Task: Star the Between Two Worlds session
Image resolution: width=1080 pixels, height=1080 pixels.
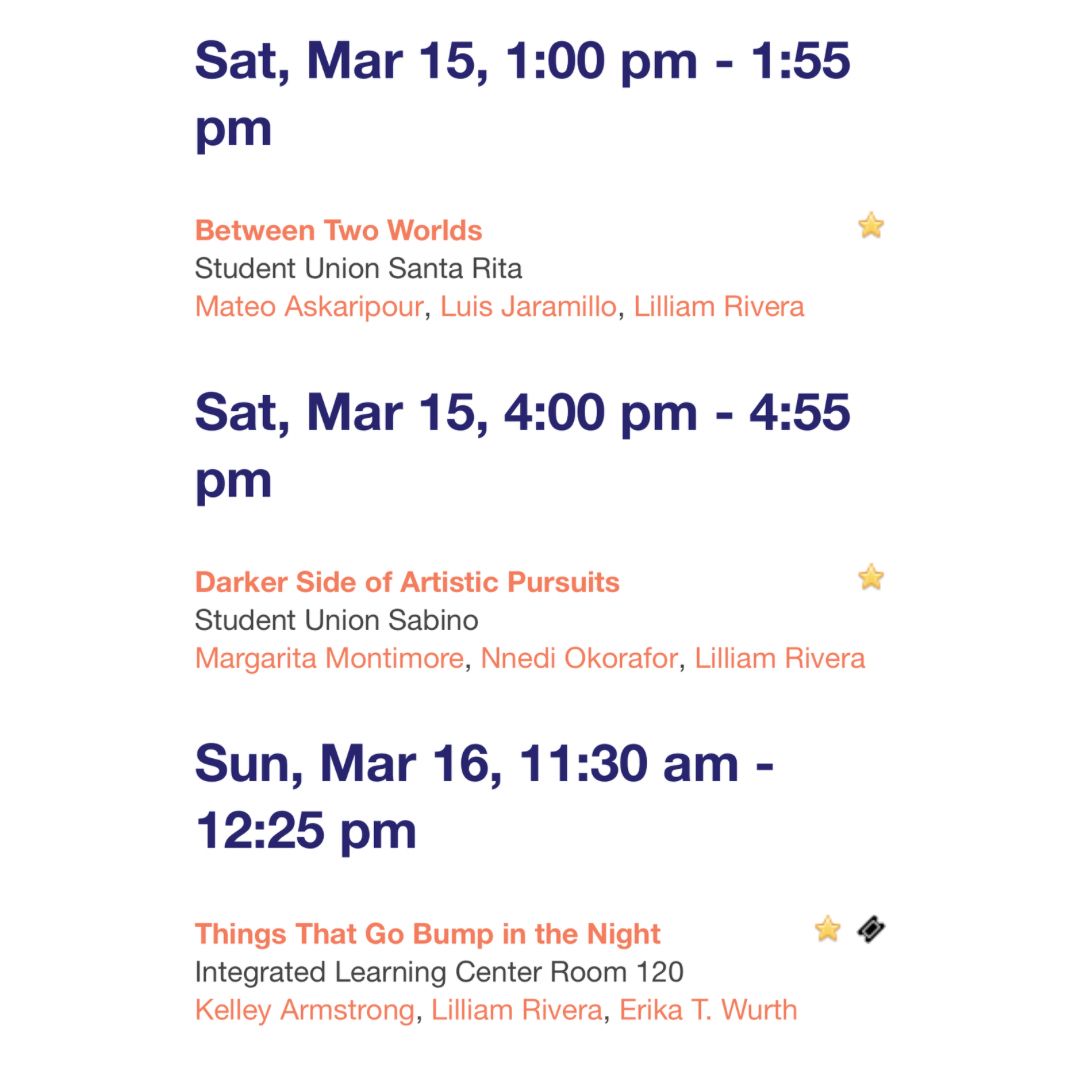Action: [x=871, y=226]
